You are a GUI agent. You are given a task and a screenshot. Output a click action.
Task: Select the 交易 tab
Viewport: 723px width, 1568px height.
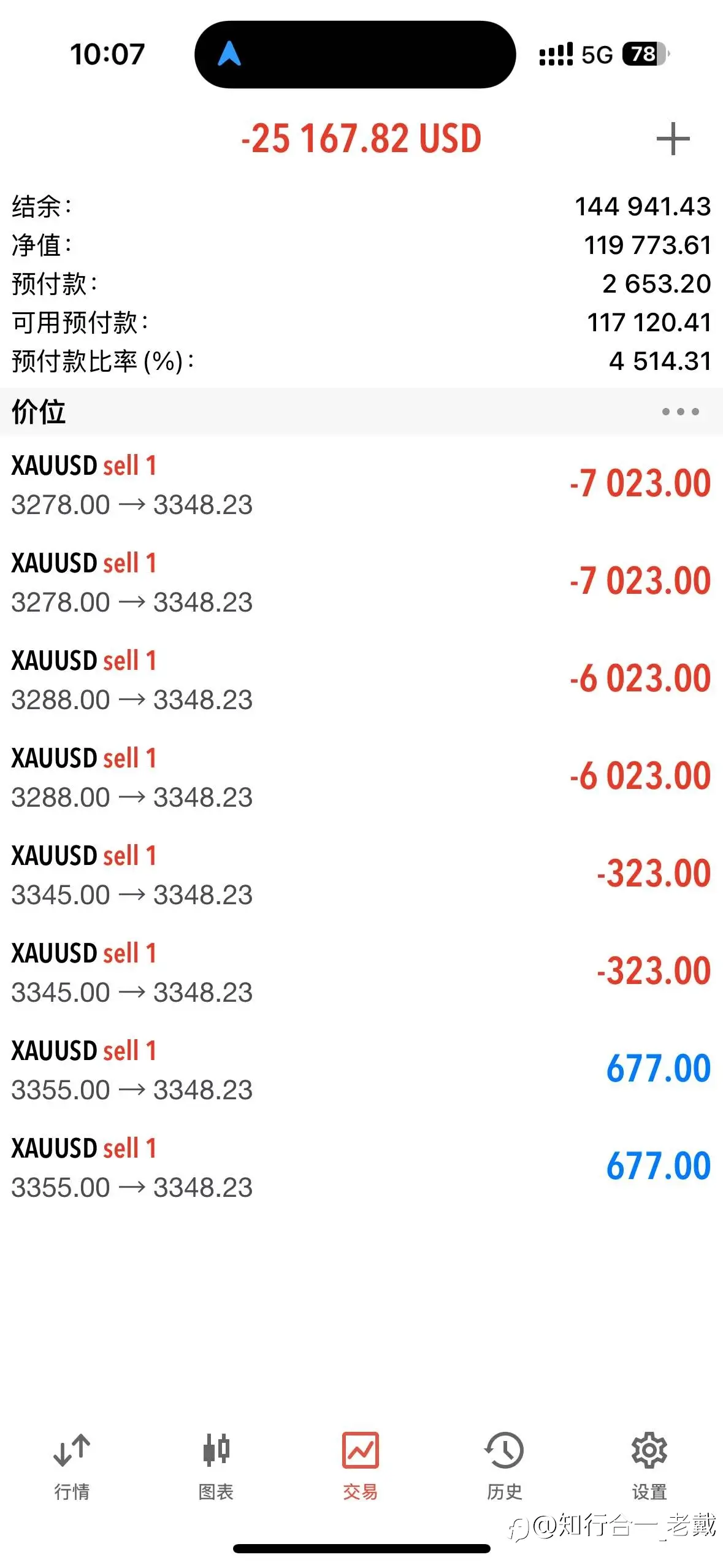click(x=361, y=1467)
